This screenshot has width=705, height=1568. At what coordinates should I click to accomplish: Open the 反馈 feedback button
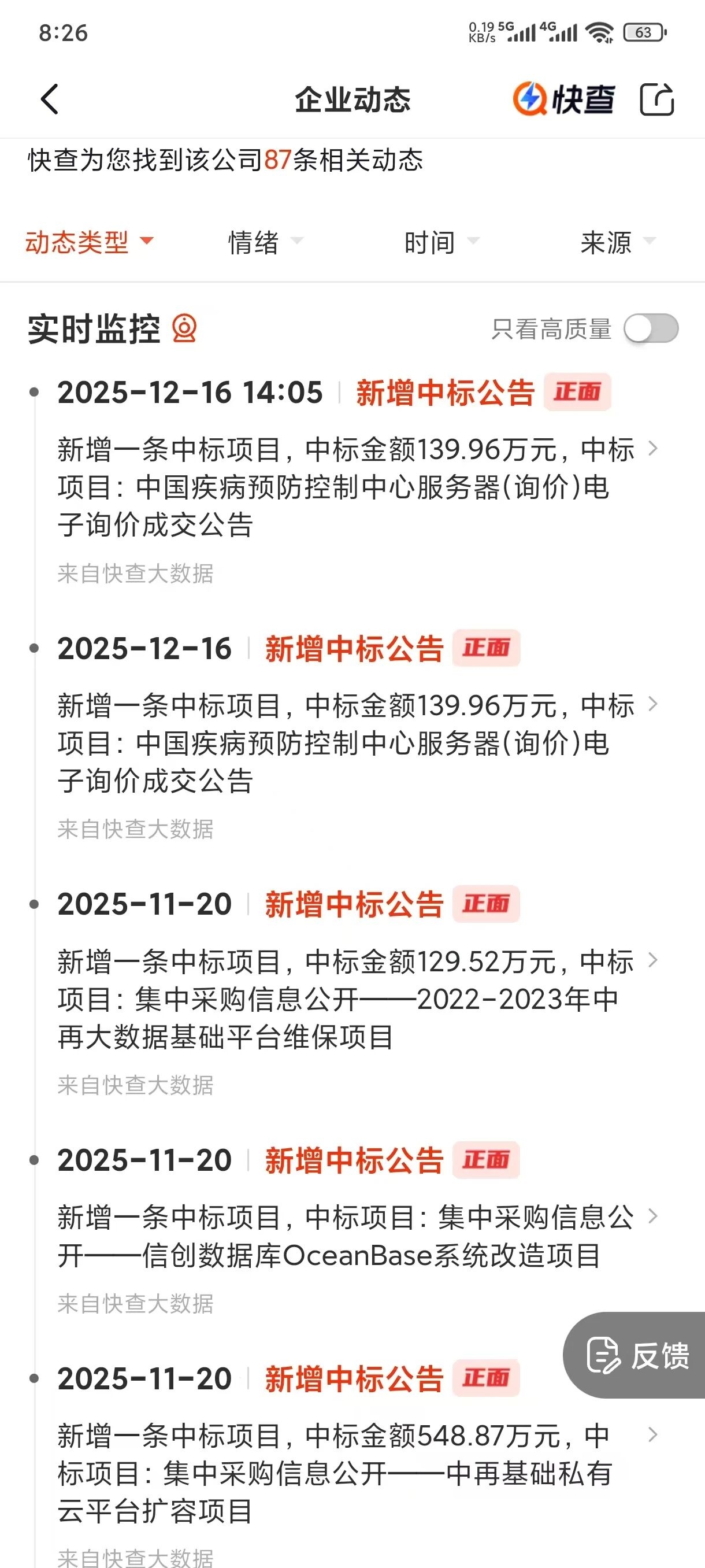point(637,1356)
